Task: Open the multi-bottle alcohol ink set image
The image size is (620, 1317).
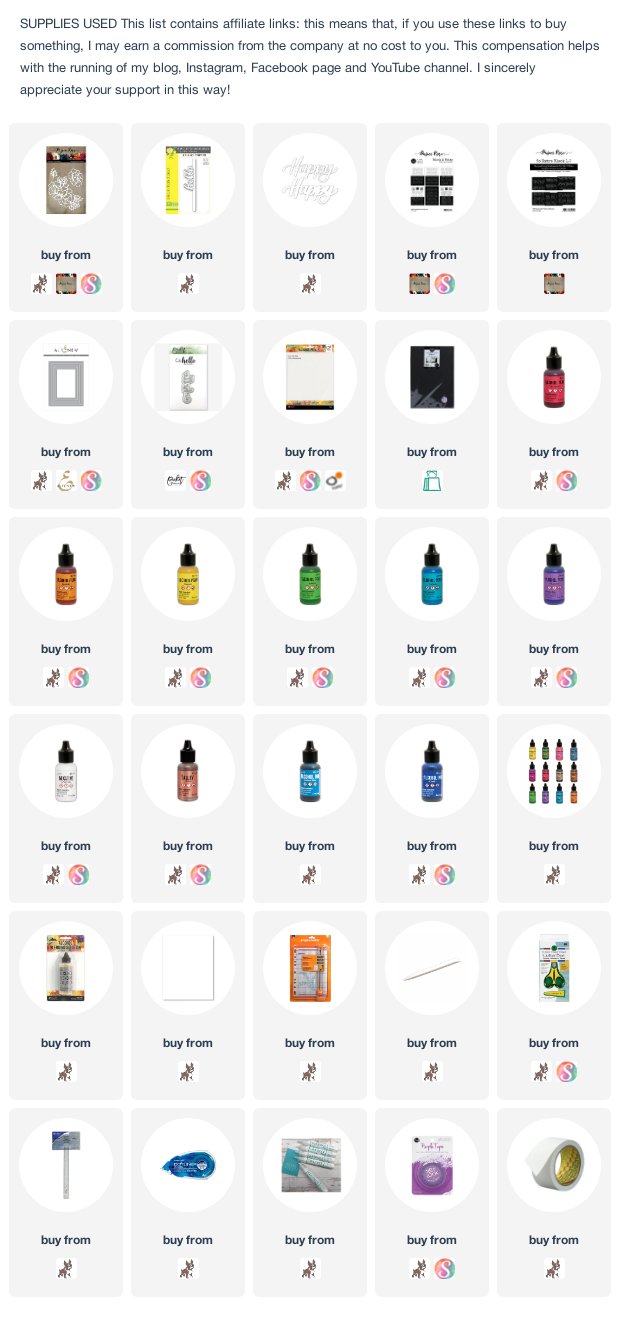Action: (x=554, y=771)
